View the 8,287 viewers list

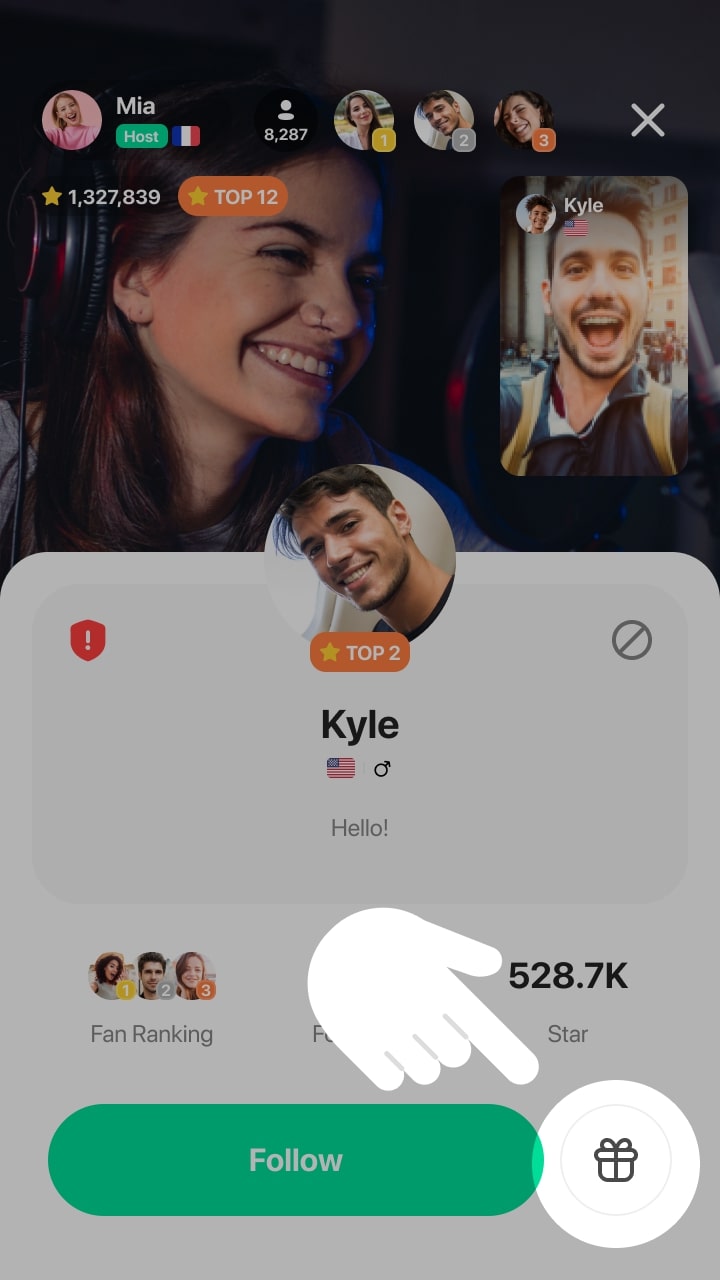coord(286,121)
